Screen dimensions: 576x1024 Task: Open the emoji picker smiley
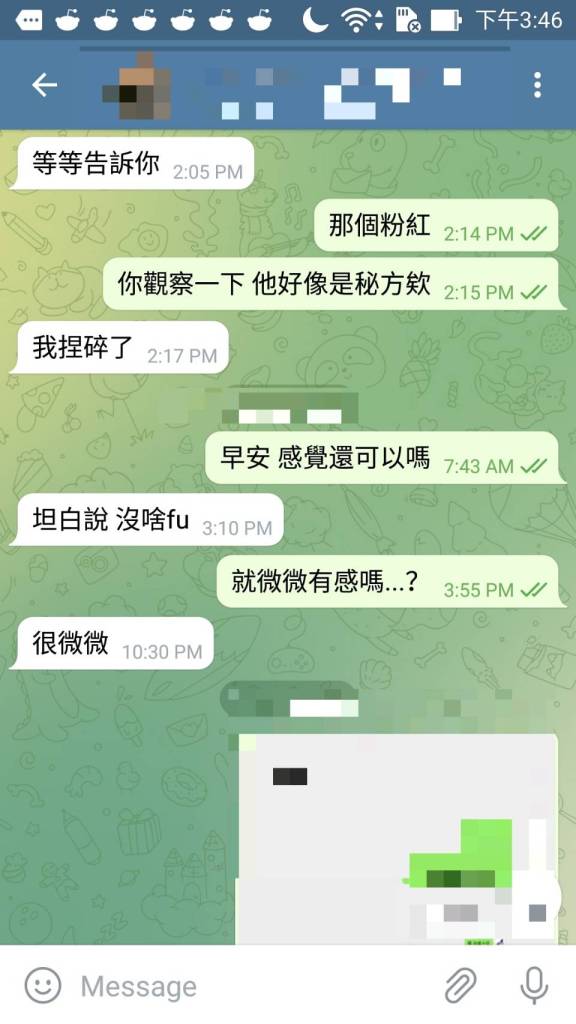[43, 985]
